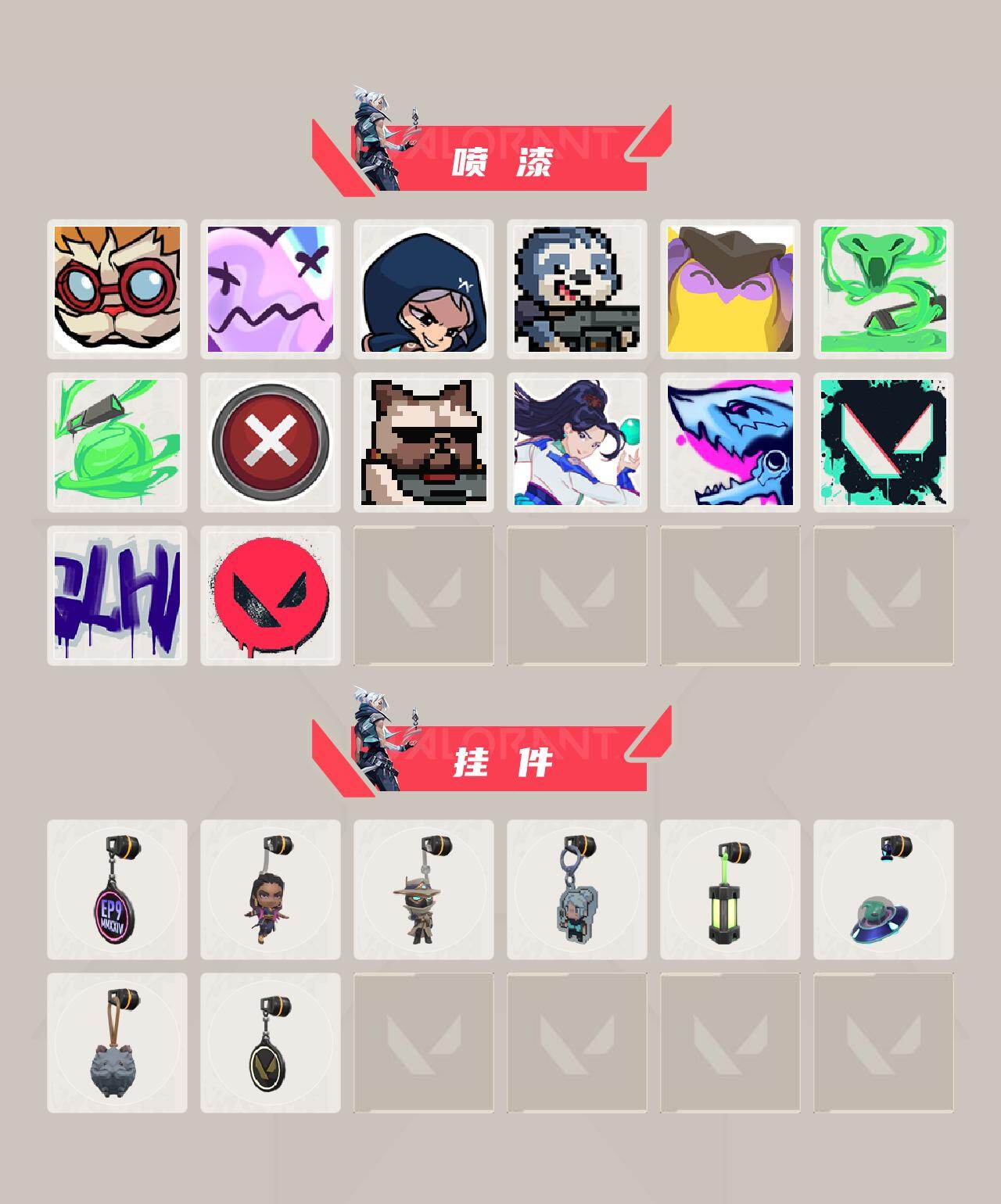This screenshot has height=1204, width=1001.
Task: Select the Cypher figurine buddy
Action: click(424, 895)
